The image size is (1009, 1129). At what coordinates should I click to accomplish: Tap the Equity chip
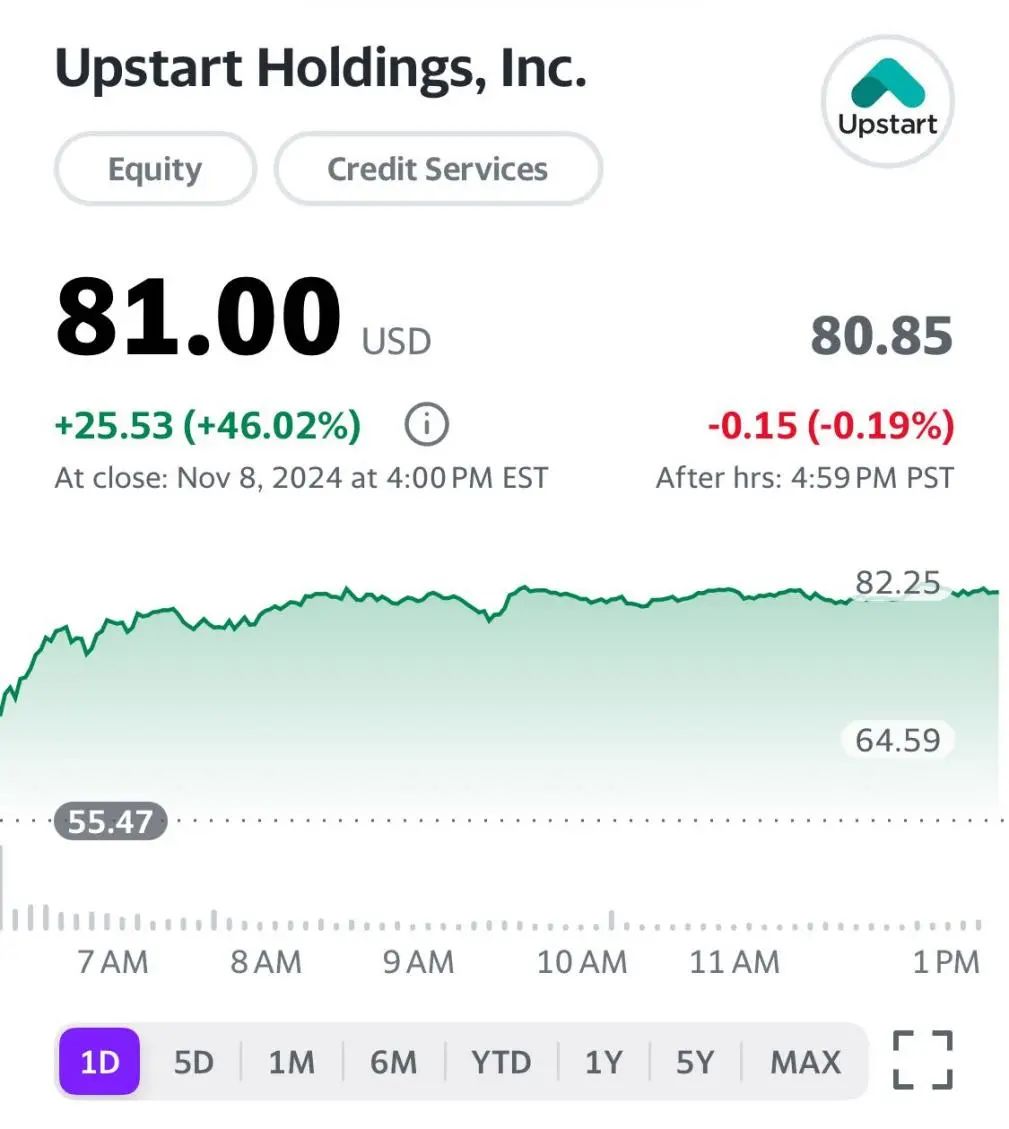[155, 169]
